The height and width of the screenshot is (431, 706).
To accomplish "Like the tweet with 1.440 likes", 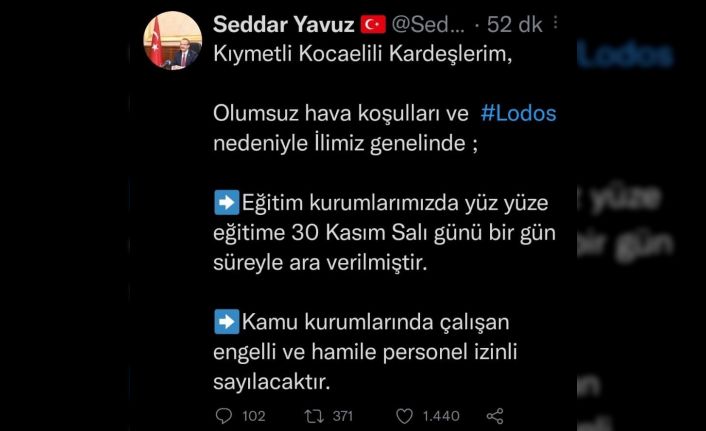I will coord(405,415).
